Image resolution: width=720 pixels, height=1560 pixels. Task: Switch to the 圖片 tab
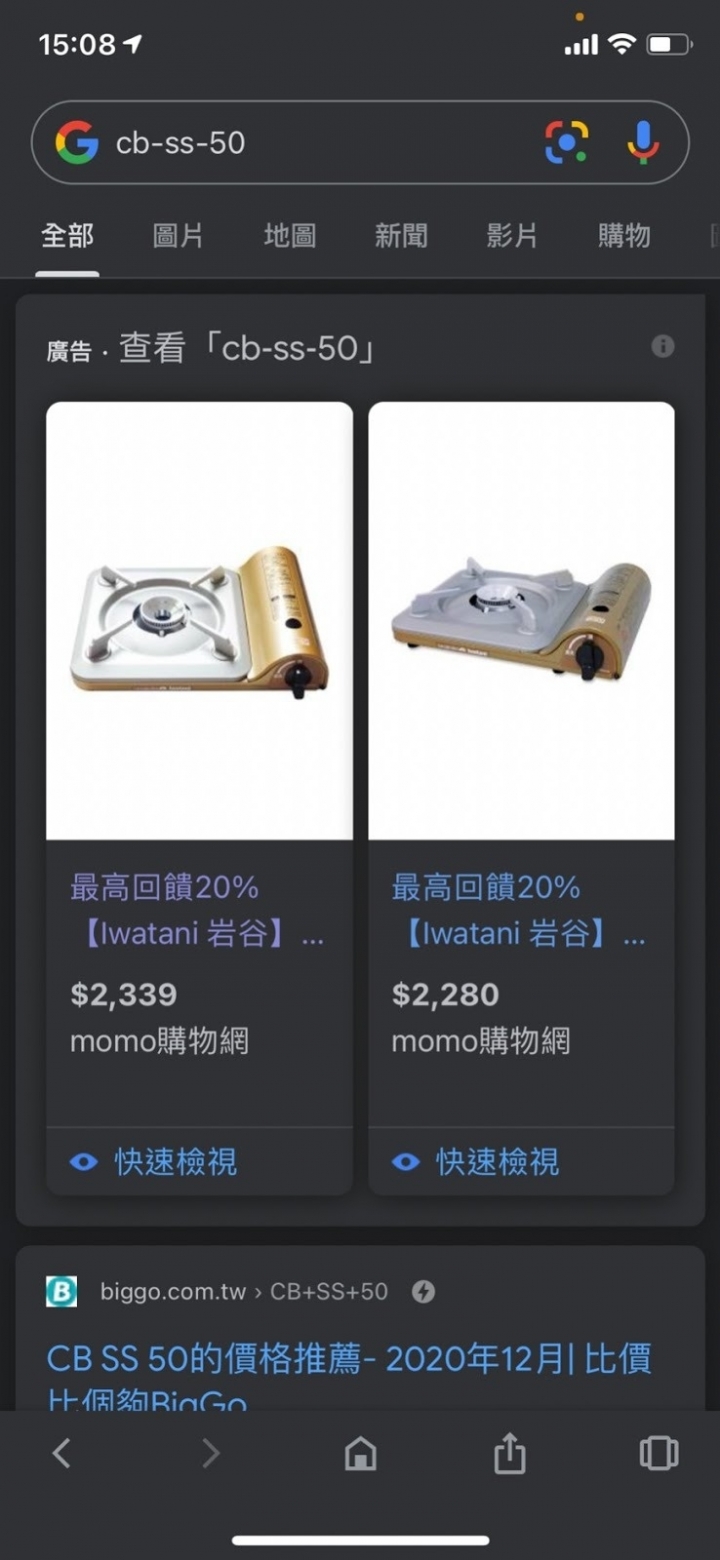[x=178, y=236]
